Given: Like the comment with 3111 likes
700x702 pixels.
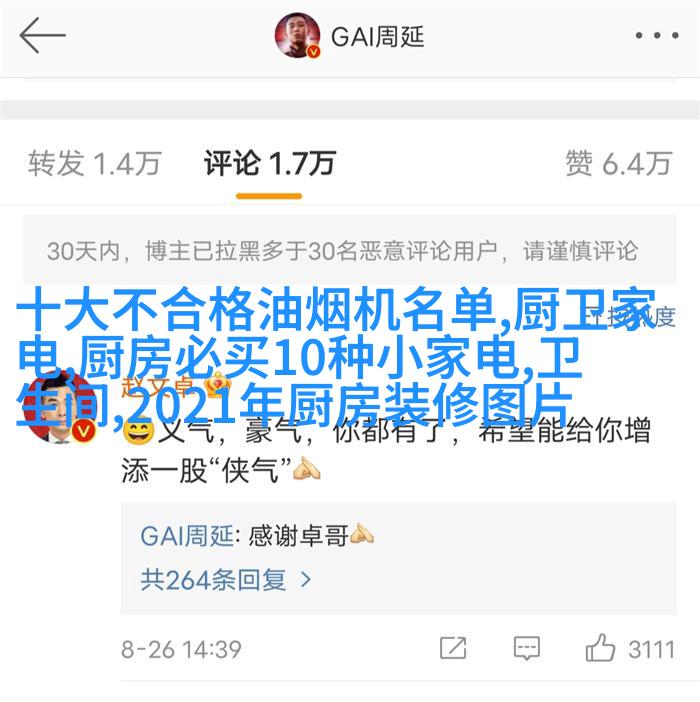Looking at the screenshot, I should click(601, 648).
